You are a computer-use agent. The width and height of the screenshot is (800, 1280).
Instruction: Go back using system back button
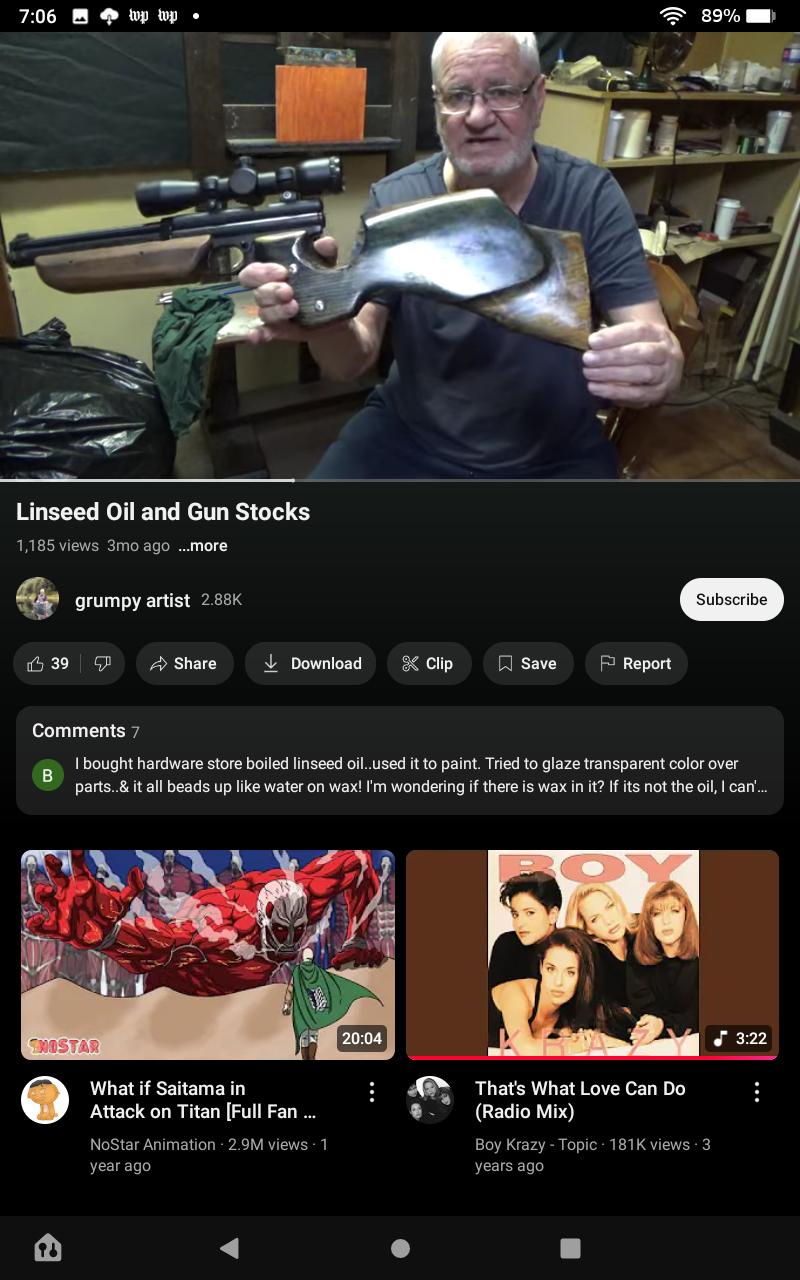[x=229, y=1248]
